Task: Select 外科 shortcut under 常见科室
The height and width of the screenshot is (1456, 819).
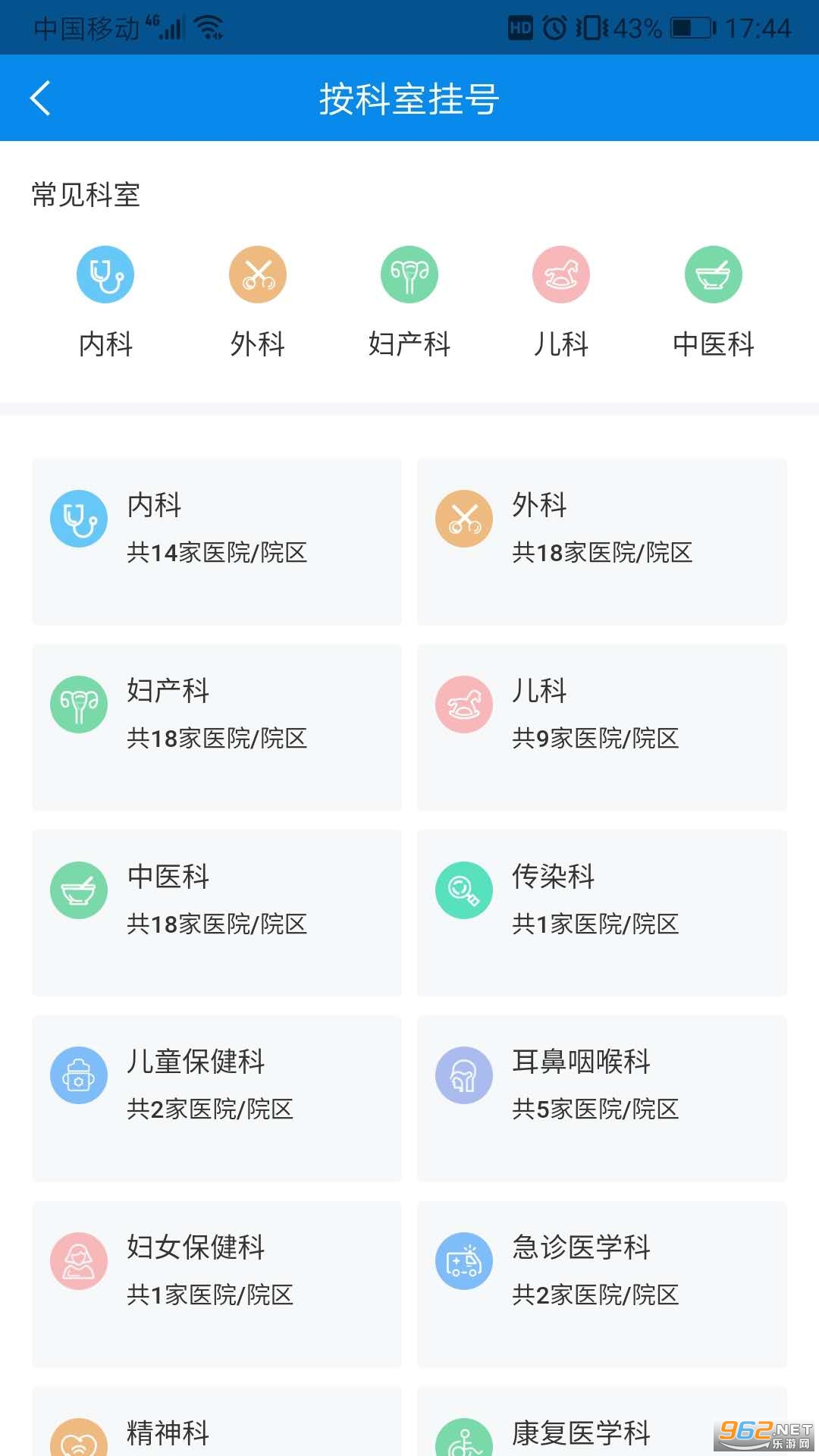Action: (x=258, y=301)
